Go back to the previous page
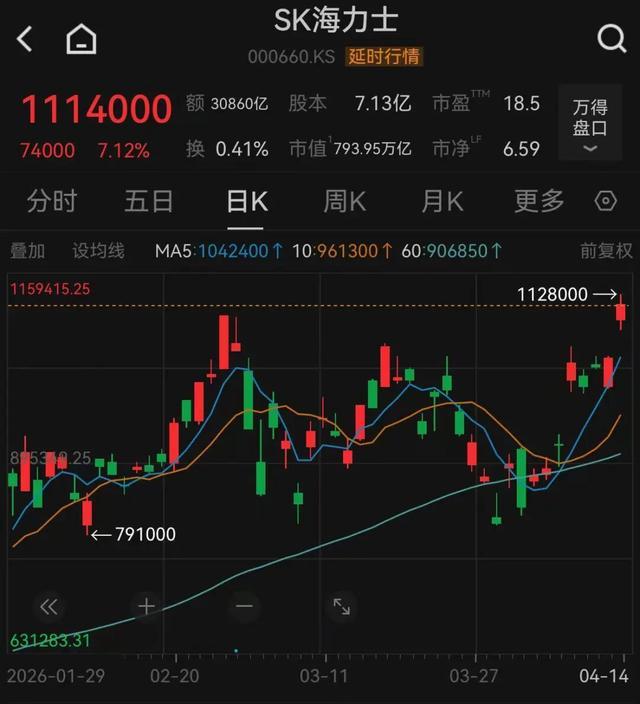Viewport: 640px width, 704px height. 25,39
